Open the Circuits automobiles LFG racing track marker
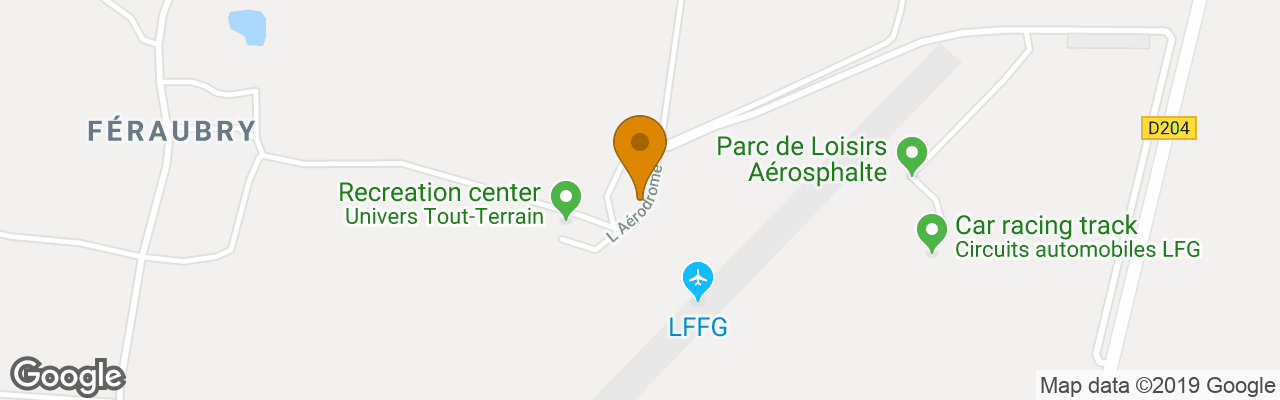 [x=932, y=232]
